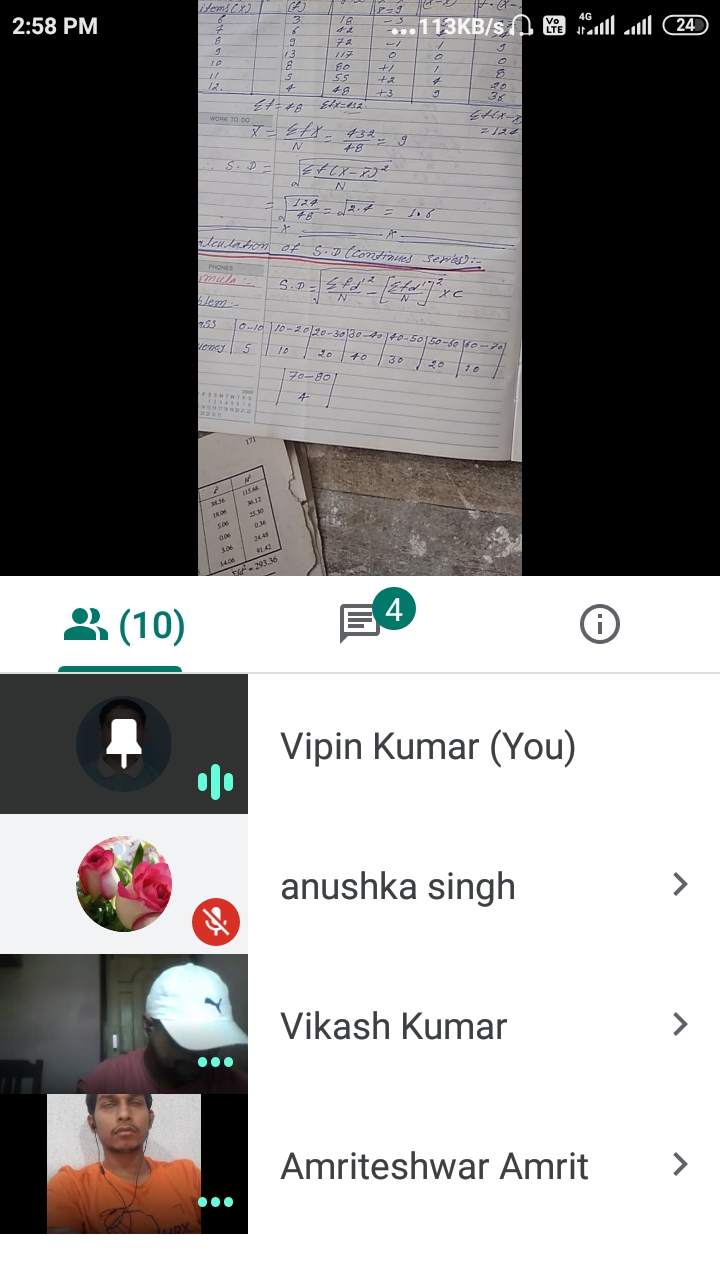The height and width of the screenshot is (1280, 720).
Task: Tap the shared notebook video feed
Action: coord(360,288)
